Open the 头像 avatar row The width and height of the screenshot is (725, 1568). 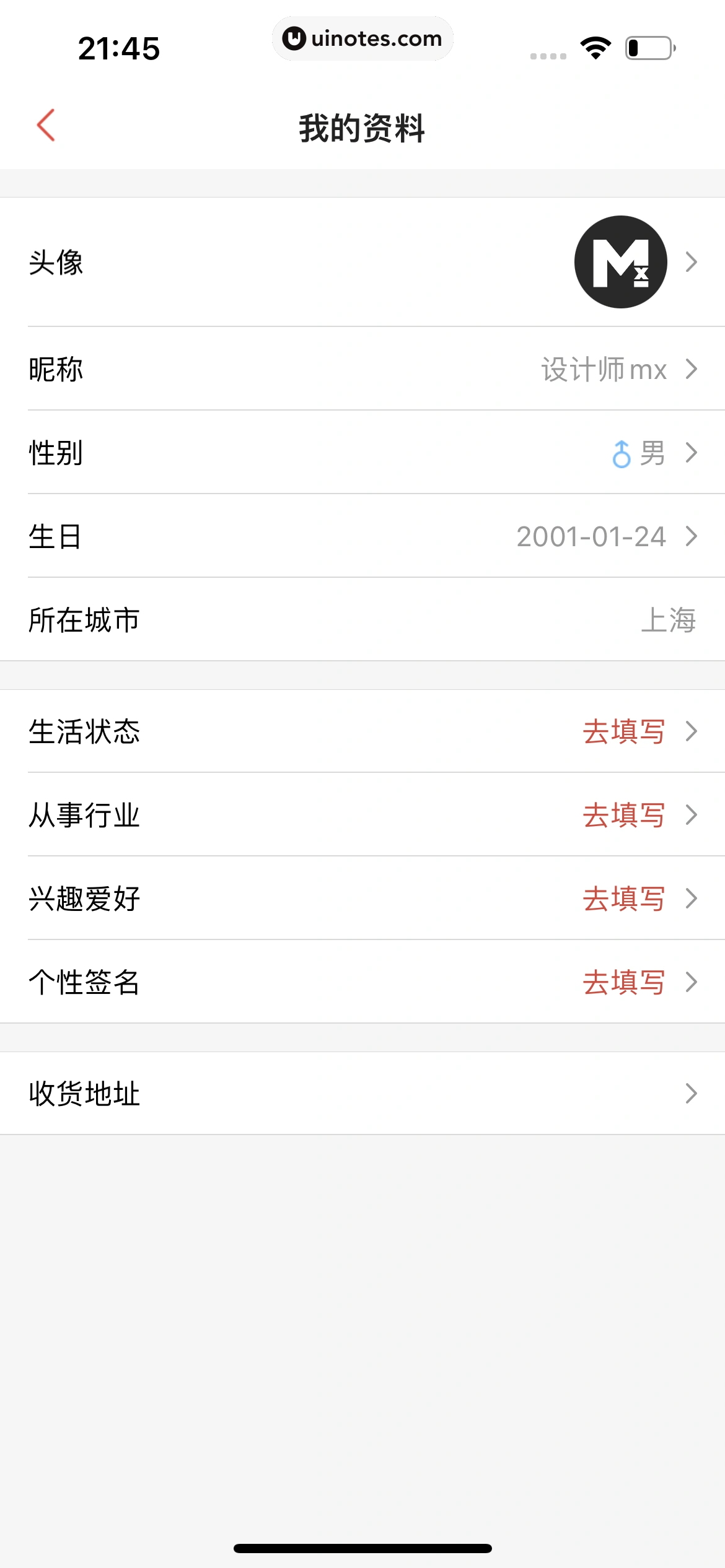pos(362,262)
